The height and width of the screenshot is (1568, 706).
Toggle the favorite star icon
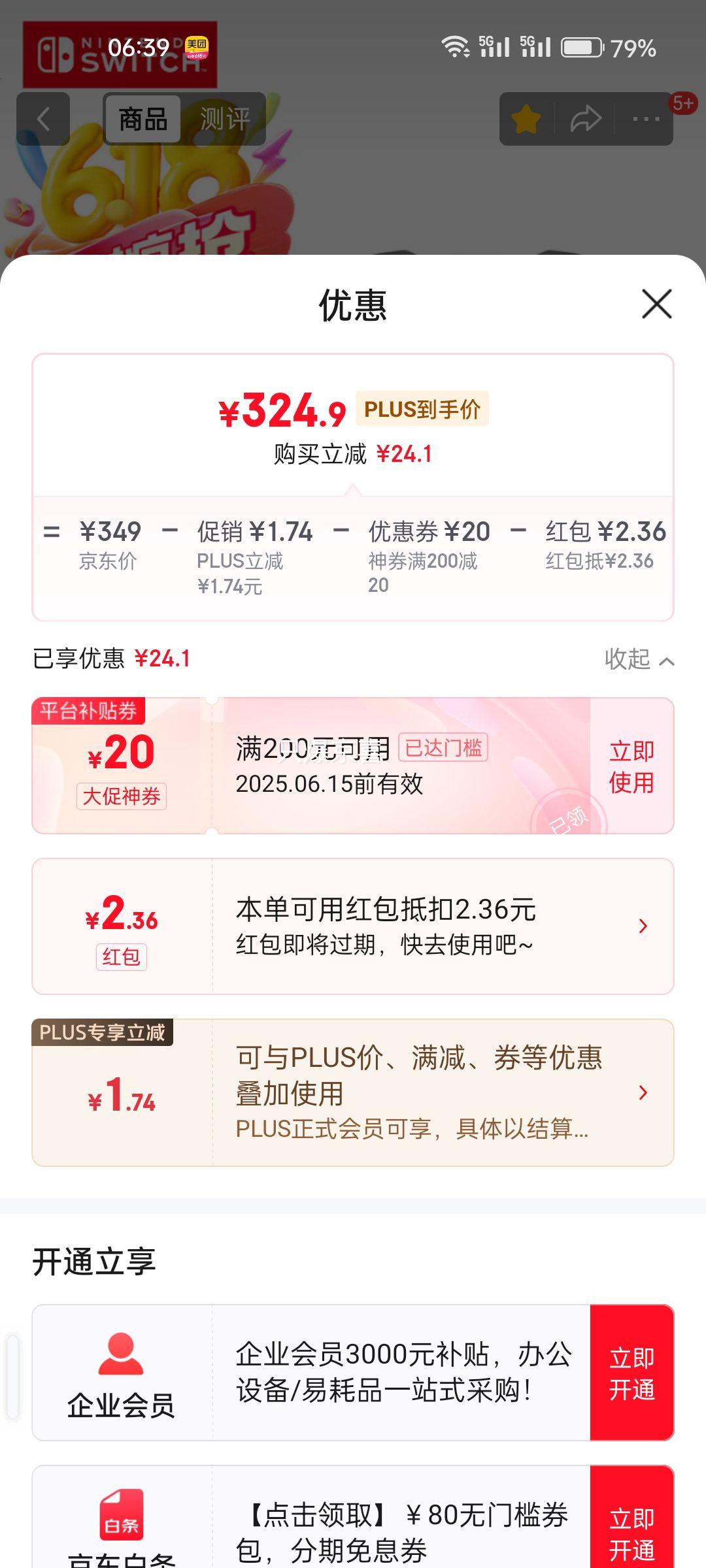(x=526, y=119)
